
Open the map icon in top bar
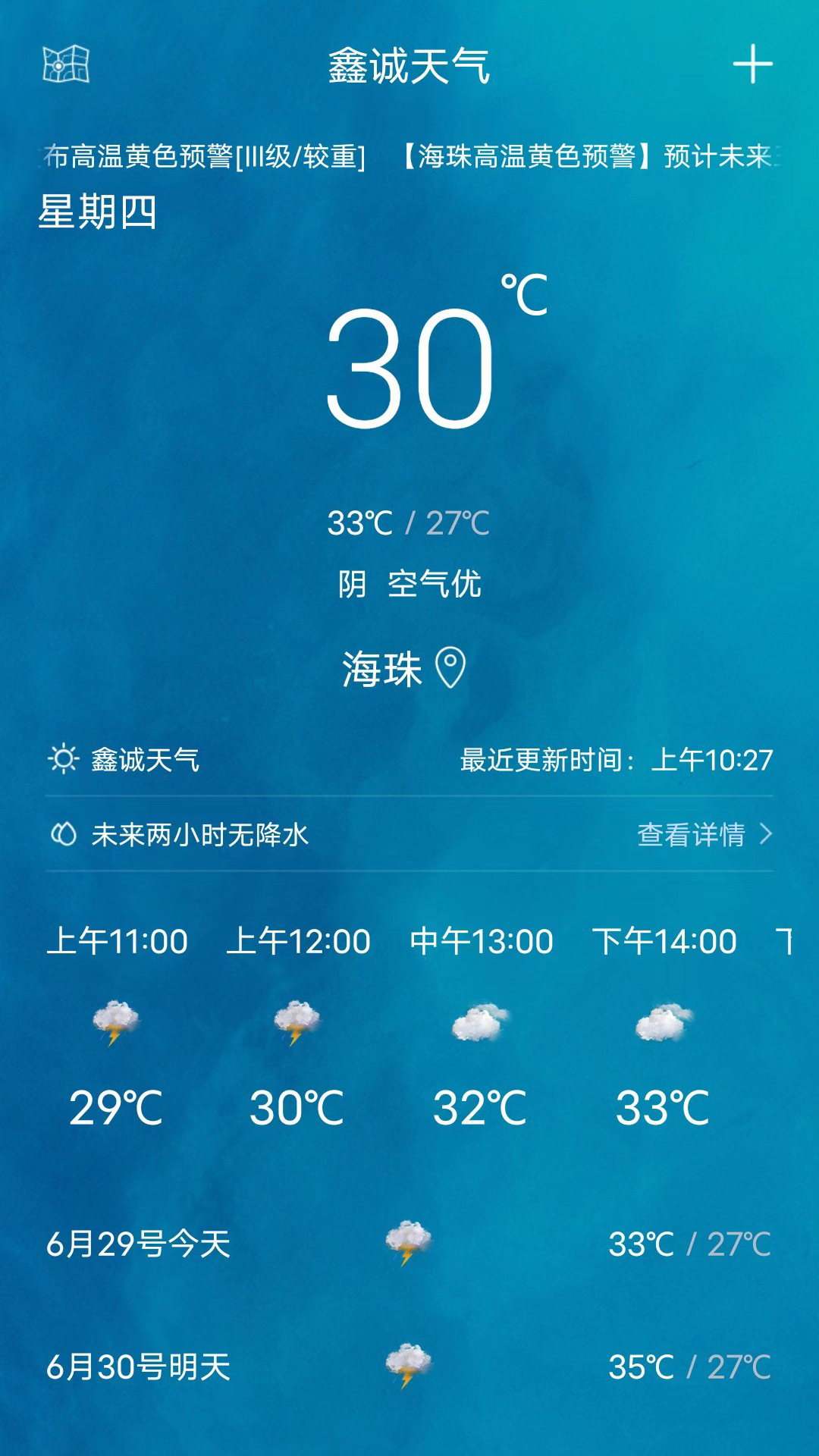66,64
